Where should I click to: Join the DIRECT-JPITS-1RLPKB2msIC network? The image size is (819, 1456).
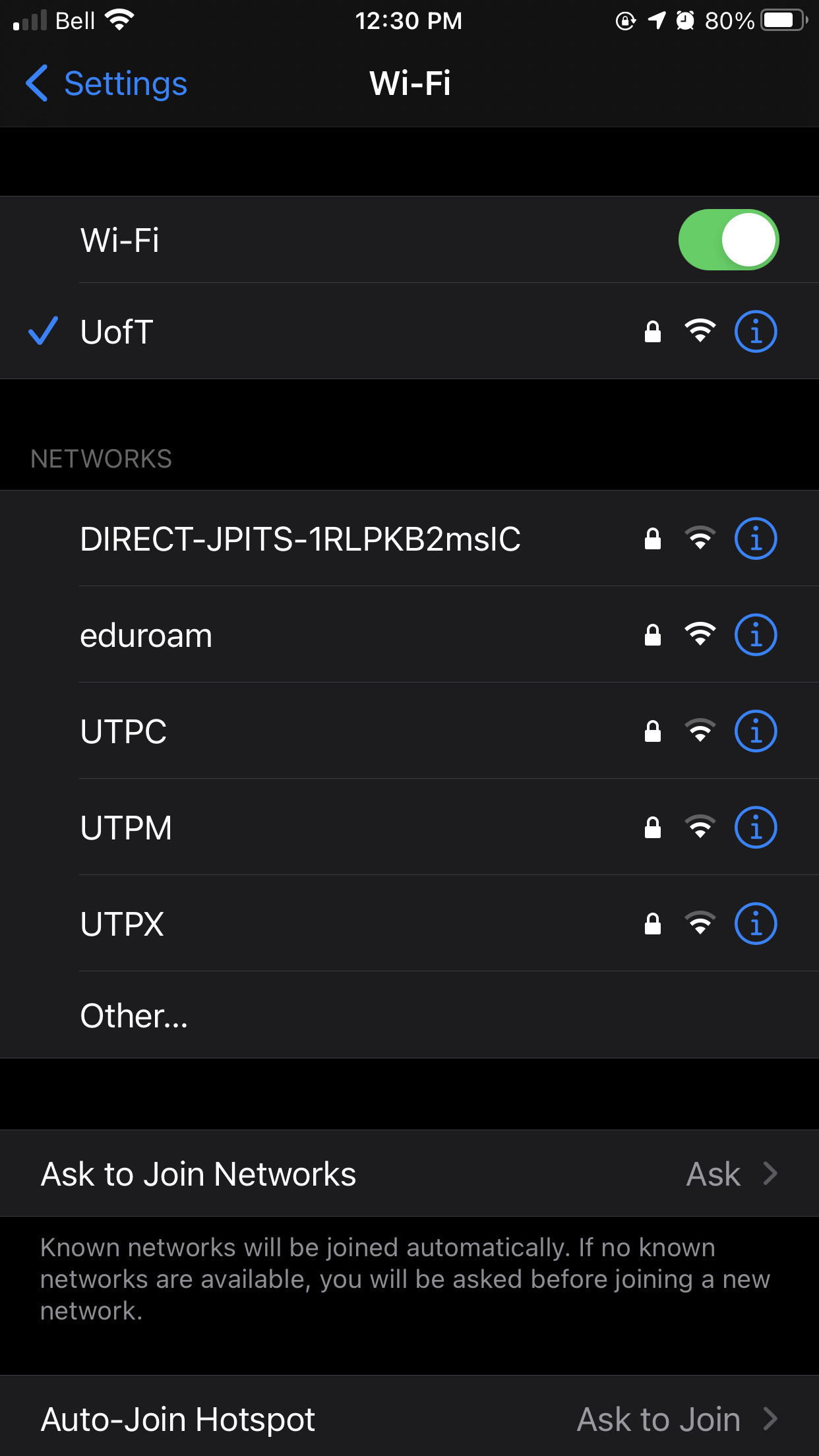pos(409,539)
